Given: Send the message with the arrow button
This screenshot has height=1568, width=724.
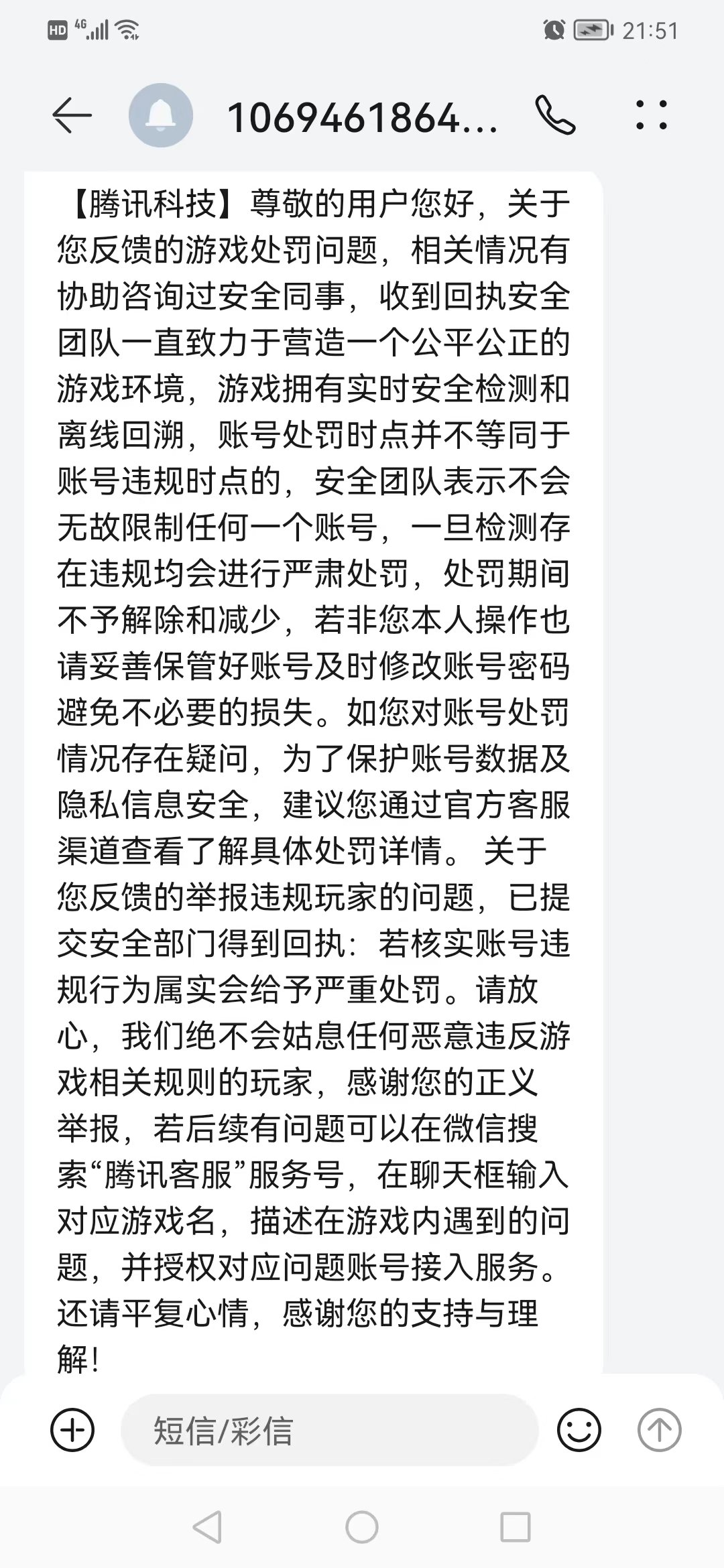Looking at the screenshot, I should point(659,1431).
